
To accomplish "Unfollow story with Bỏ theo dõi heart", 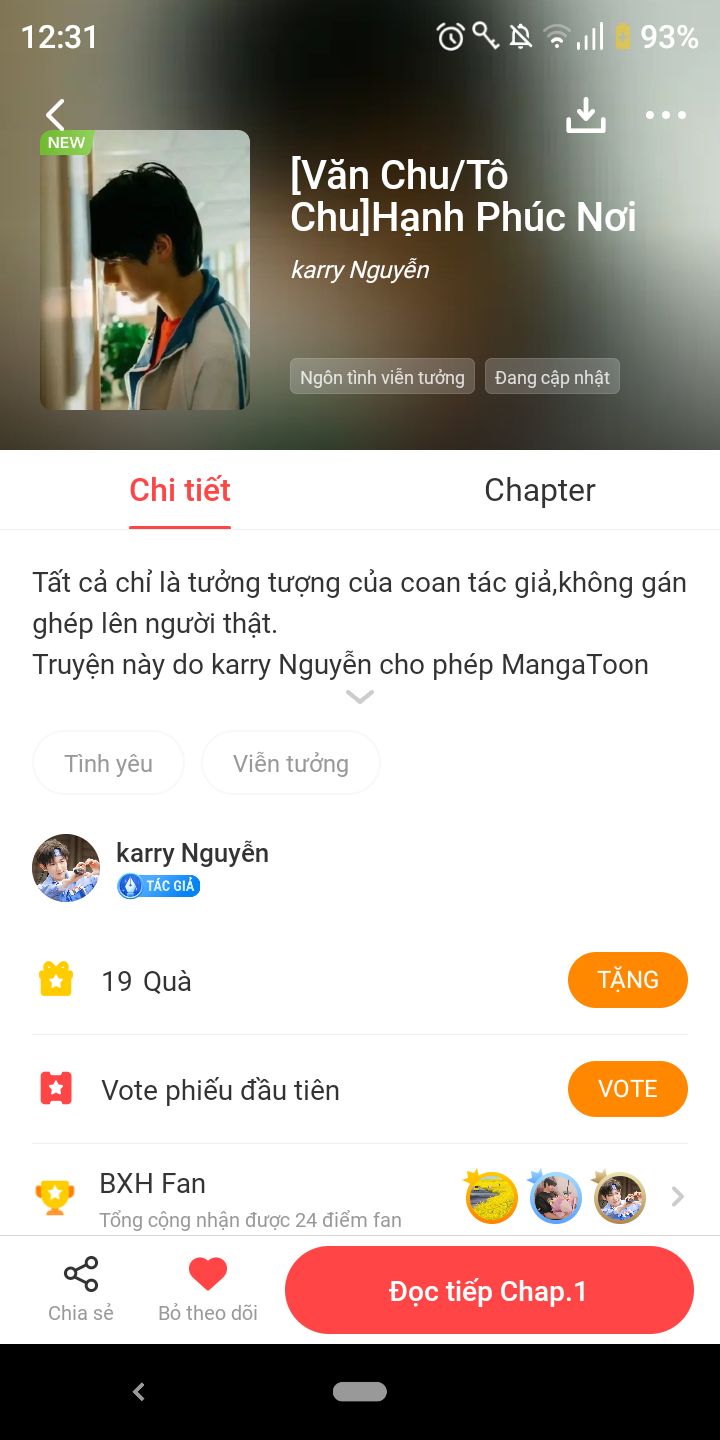I will click(x=208, y=1290).
